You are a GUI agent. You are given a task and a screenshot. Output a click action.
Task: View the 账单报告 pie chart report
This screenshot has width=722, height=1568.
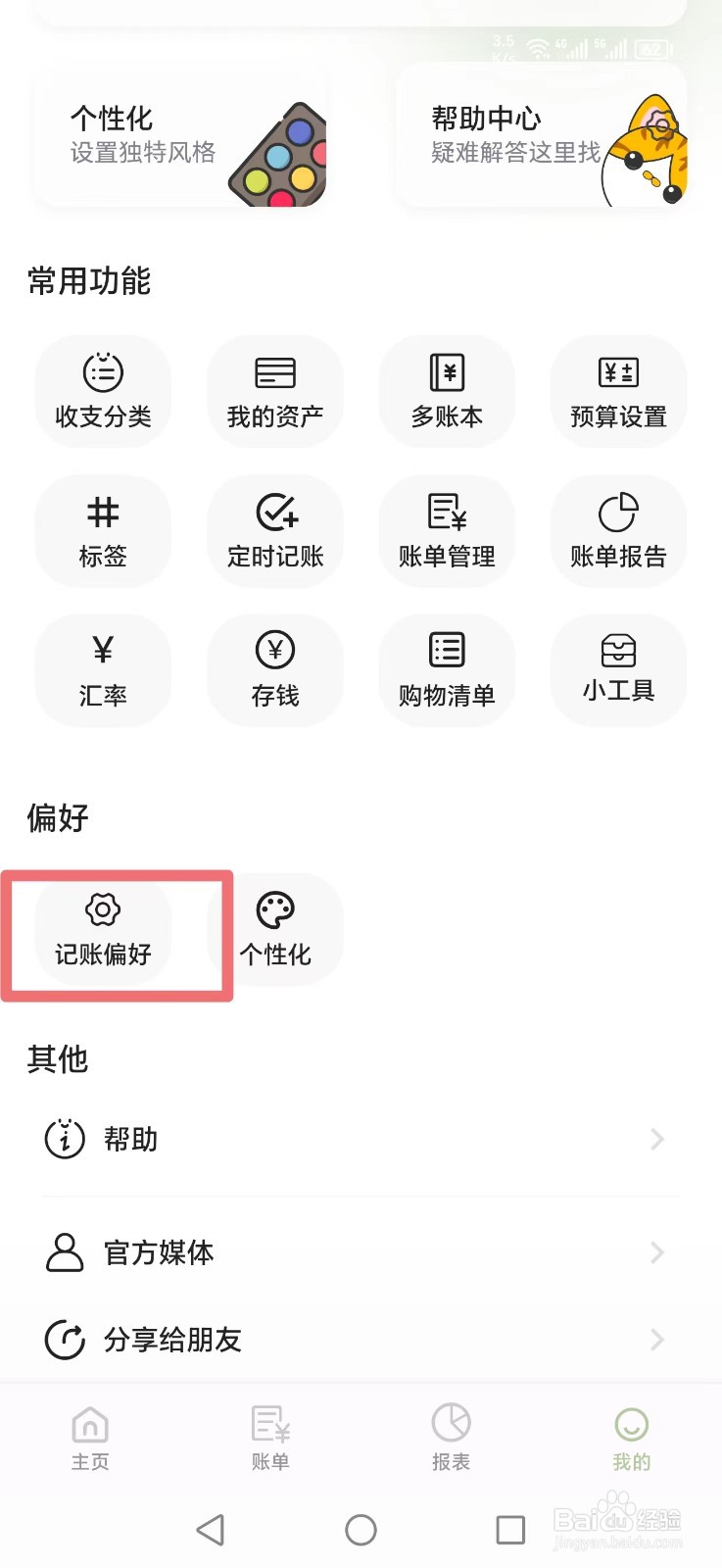tap(619, 530)
